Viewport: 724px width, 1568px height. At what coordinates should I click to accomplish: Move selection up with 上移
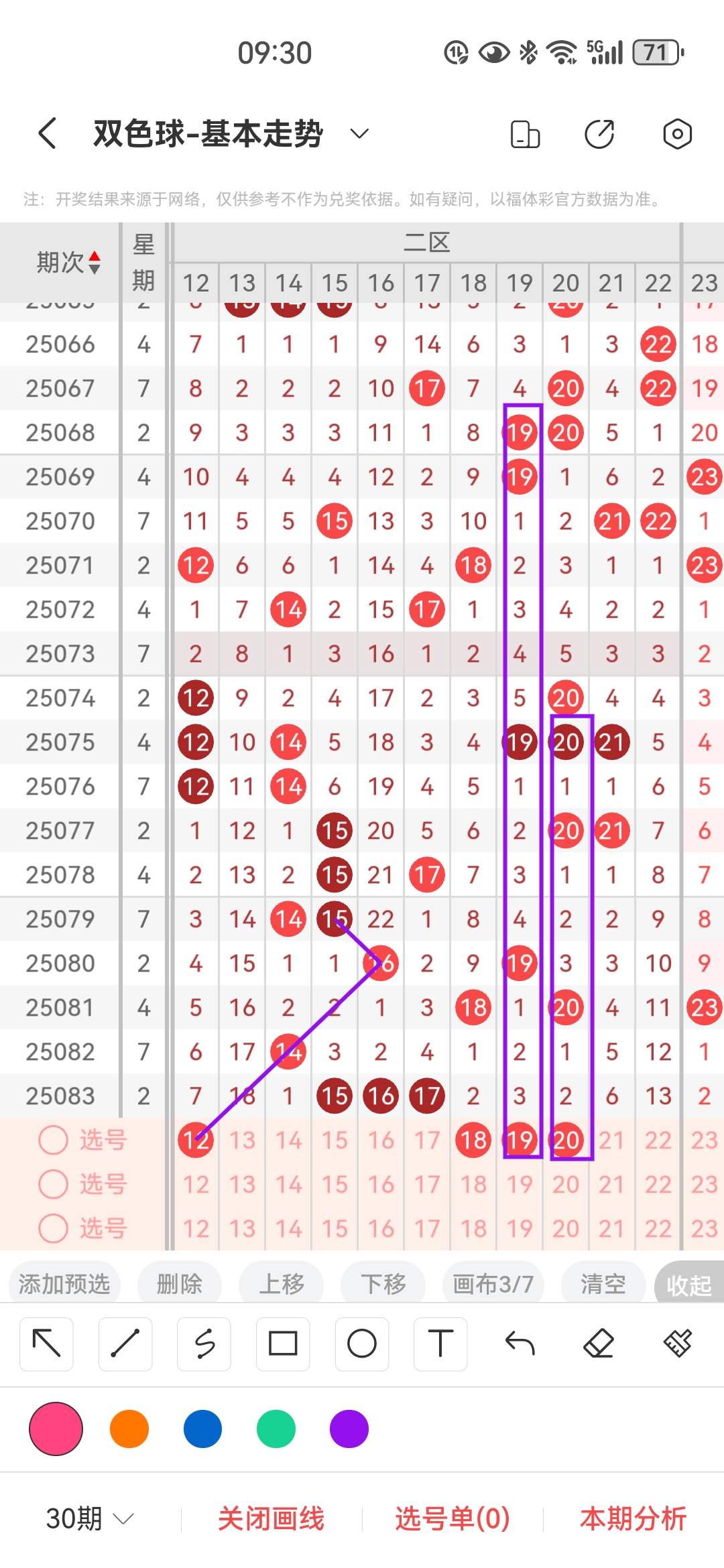coord(281,1284)
